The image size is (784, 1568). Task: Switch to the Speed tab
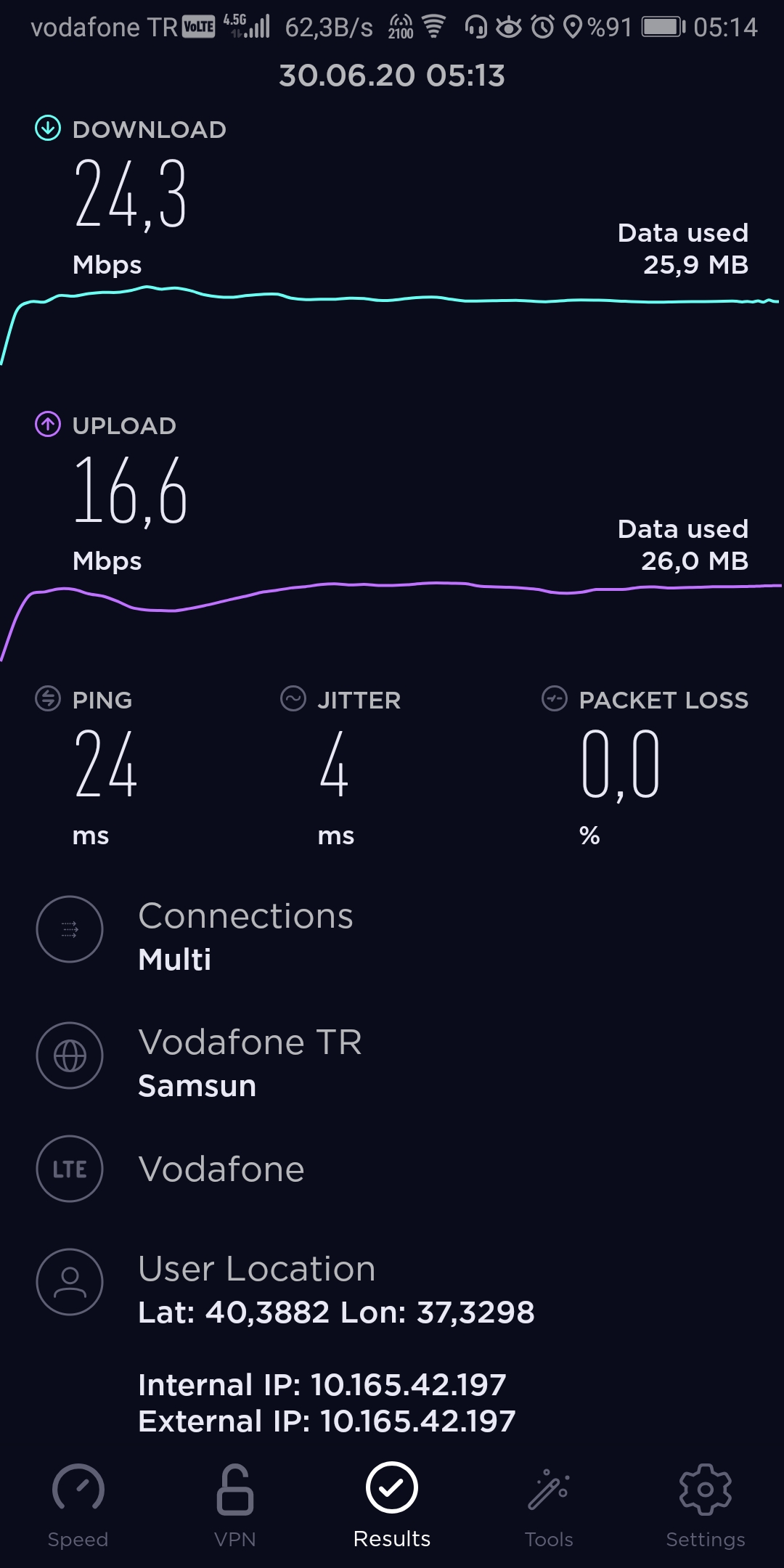[x=78, y=1507]
